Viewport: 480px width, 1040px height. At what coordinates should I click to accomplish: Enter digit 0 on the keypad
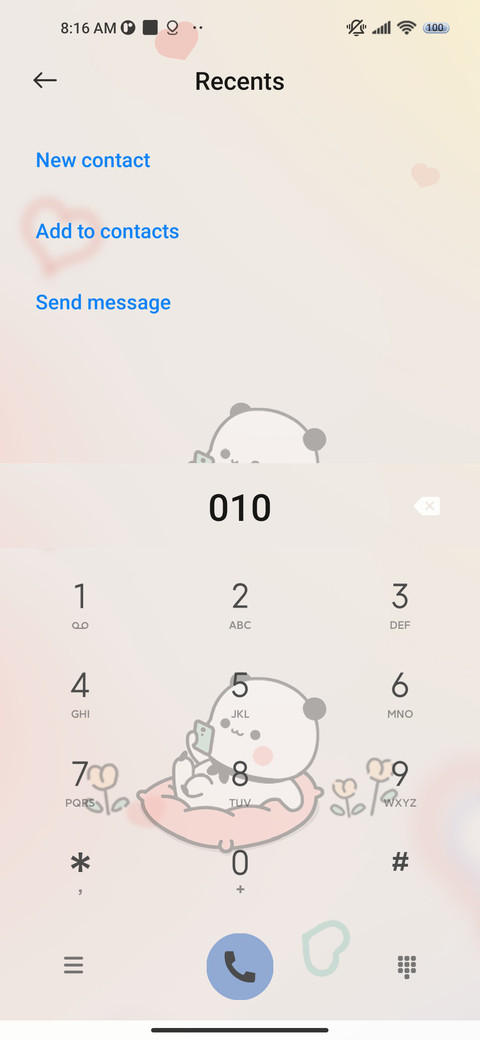tap(240, 872)
